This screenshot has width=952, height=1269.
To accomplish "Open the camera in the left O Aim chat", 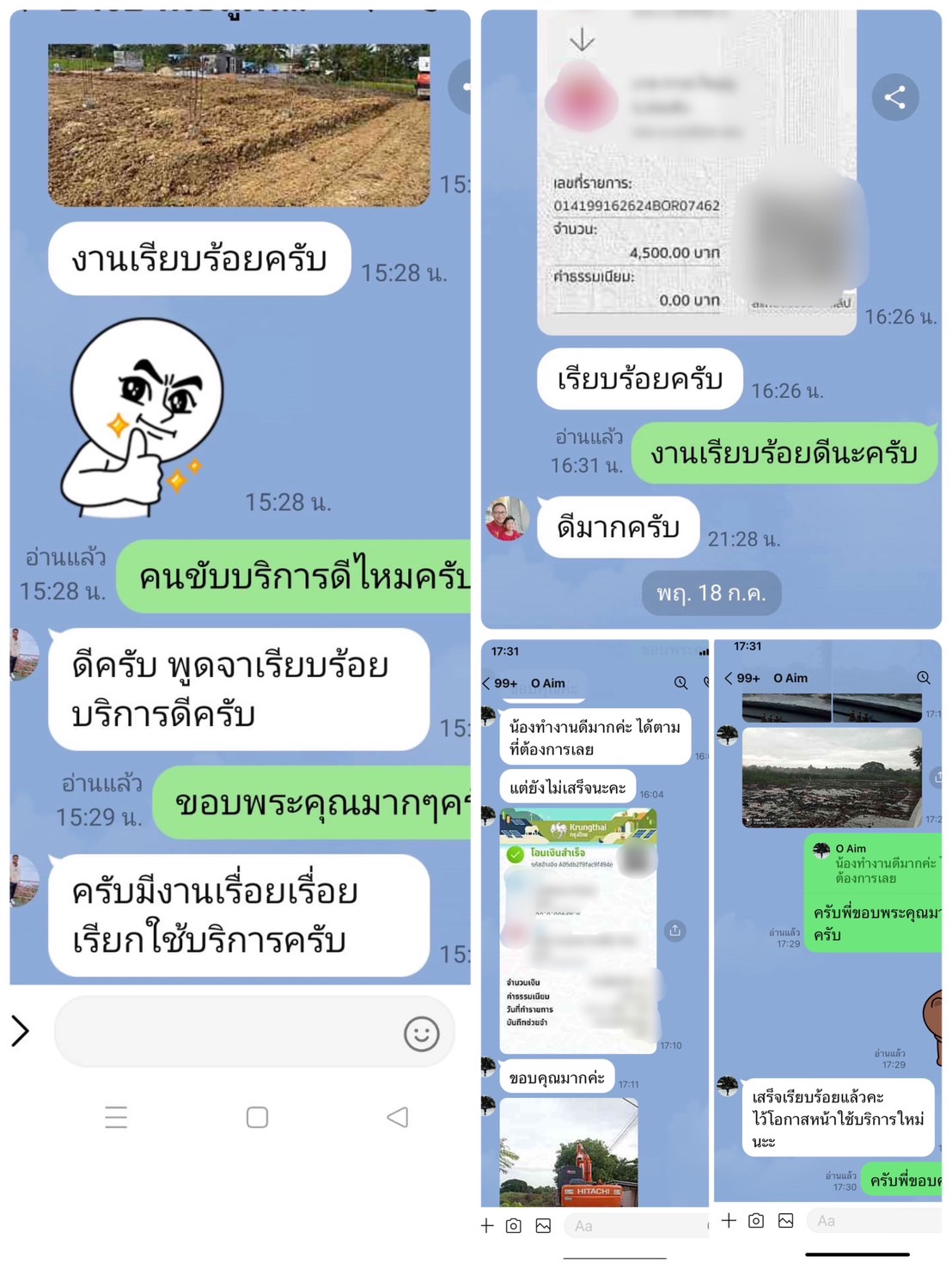I will pyautogui.click(x=514, y=1226).
